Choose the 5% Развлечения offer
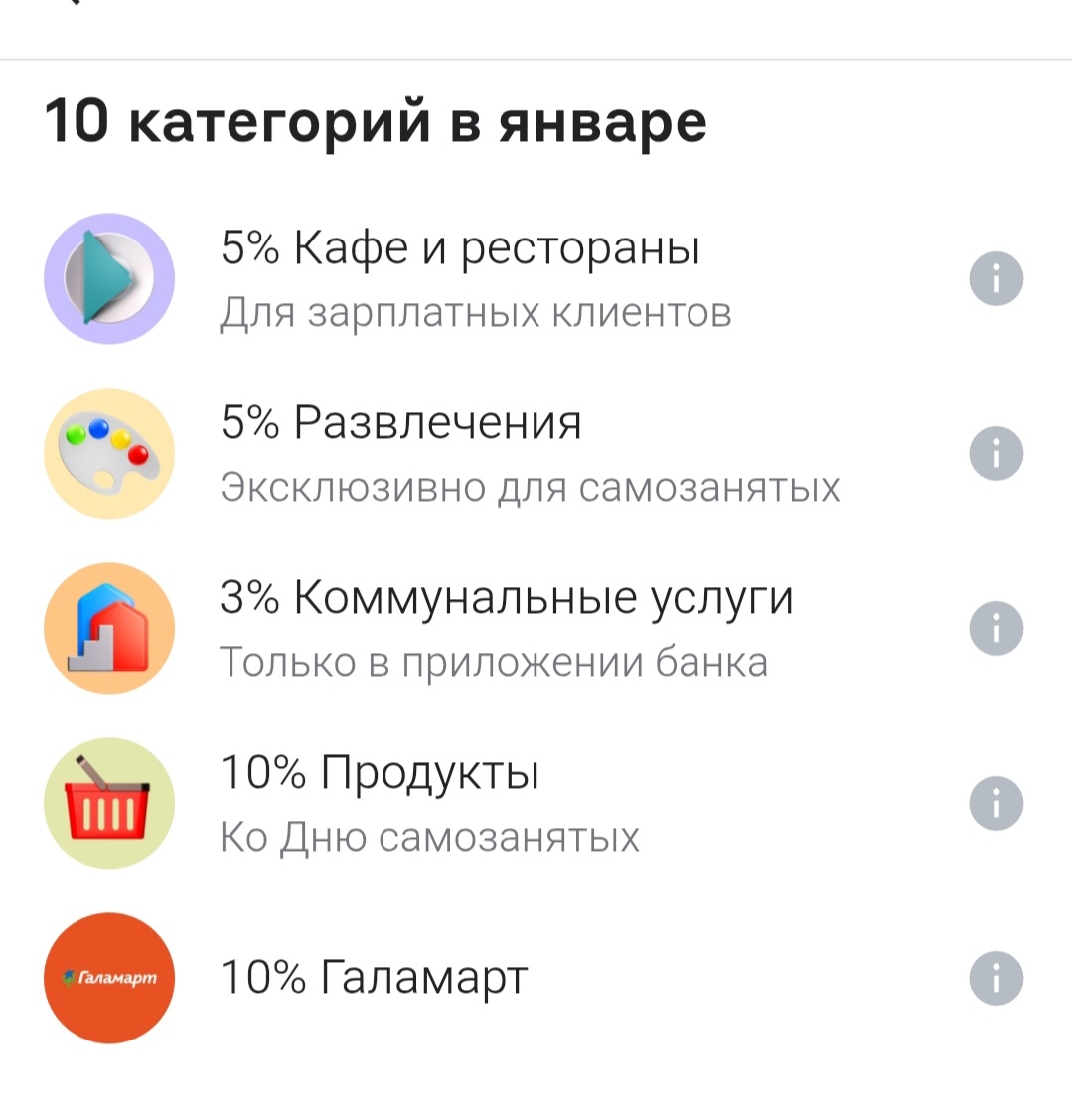Screen dimensions: 1072x1120 click(400, 422)
